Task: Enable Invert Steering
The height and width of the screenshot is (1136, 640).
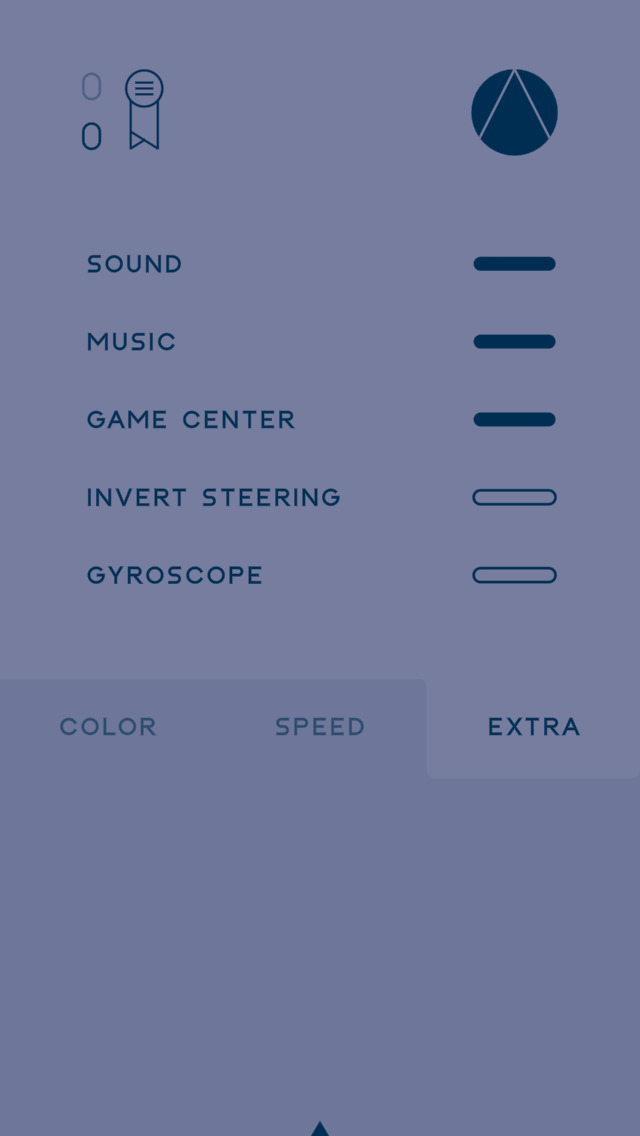Action: coord(515,497)
